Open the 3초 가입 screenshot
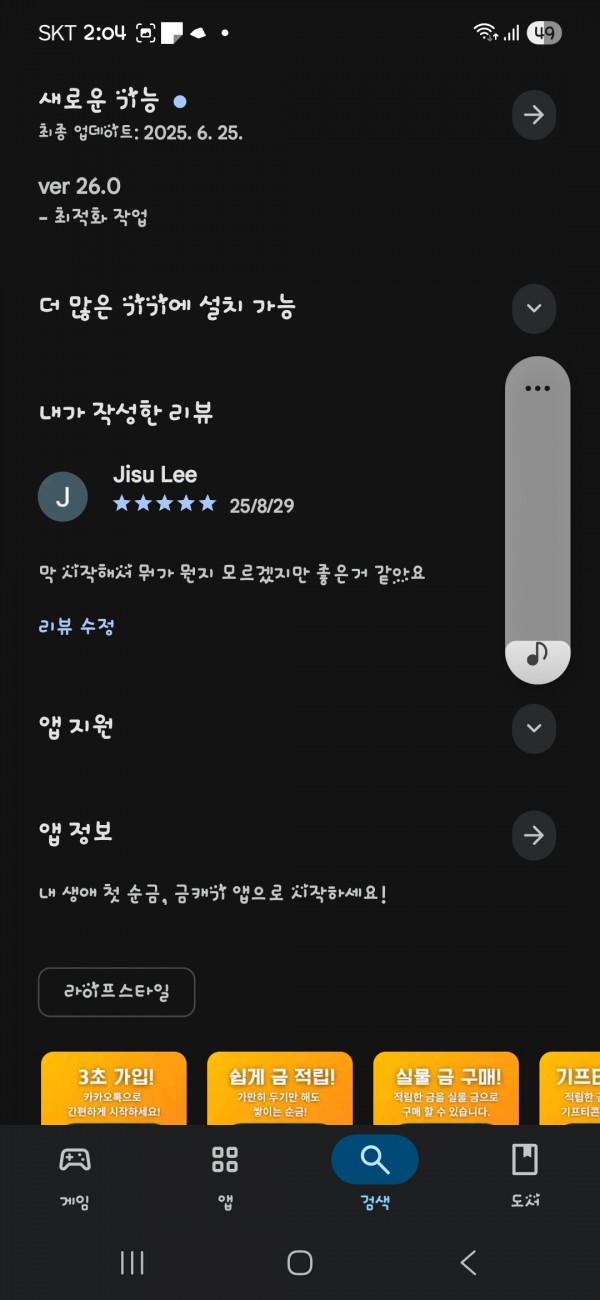The width and height of the screenshot is (600, 1300). pyautogui.click(x=114, y=1088)
